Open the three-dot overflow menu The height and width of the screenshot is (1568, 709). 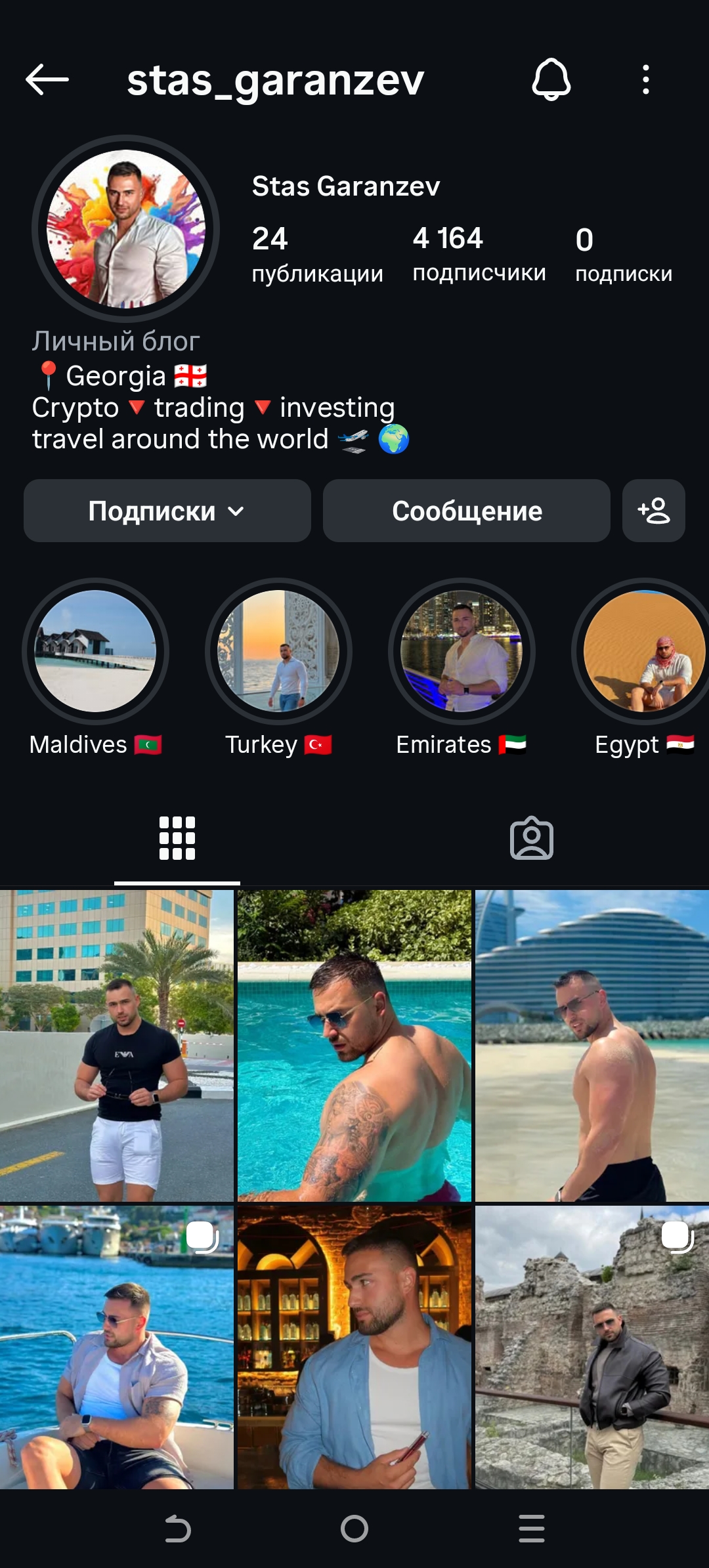click(646, 80)
